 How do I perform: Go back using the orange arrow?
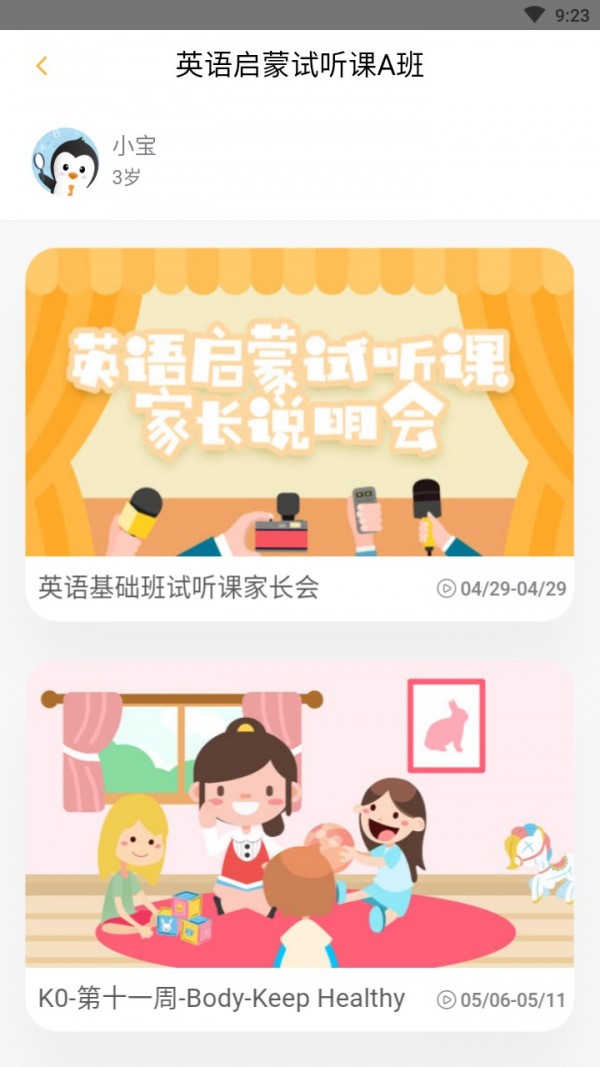[x=41, y=66]
